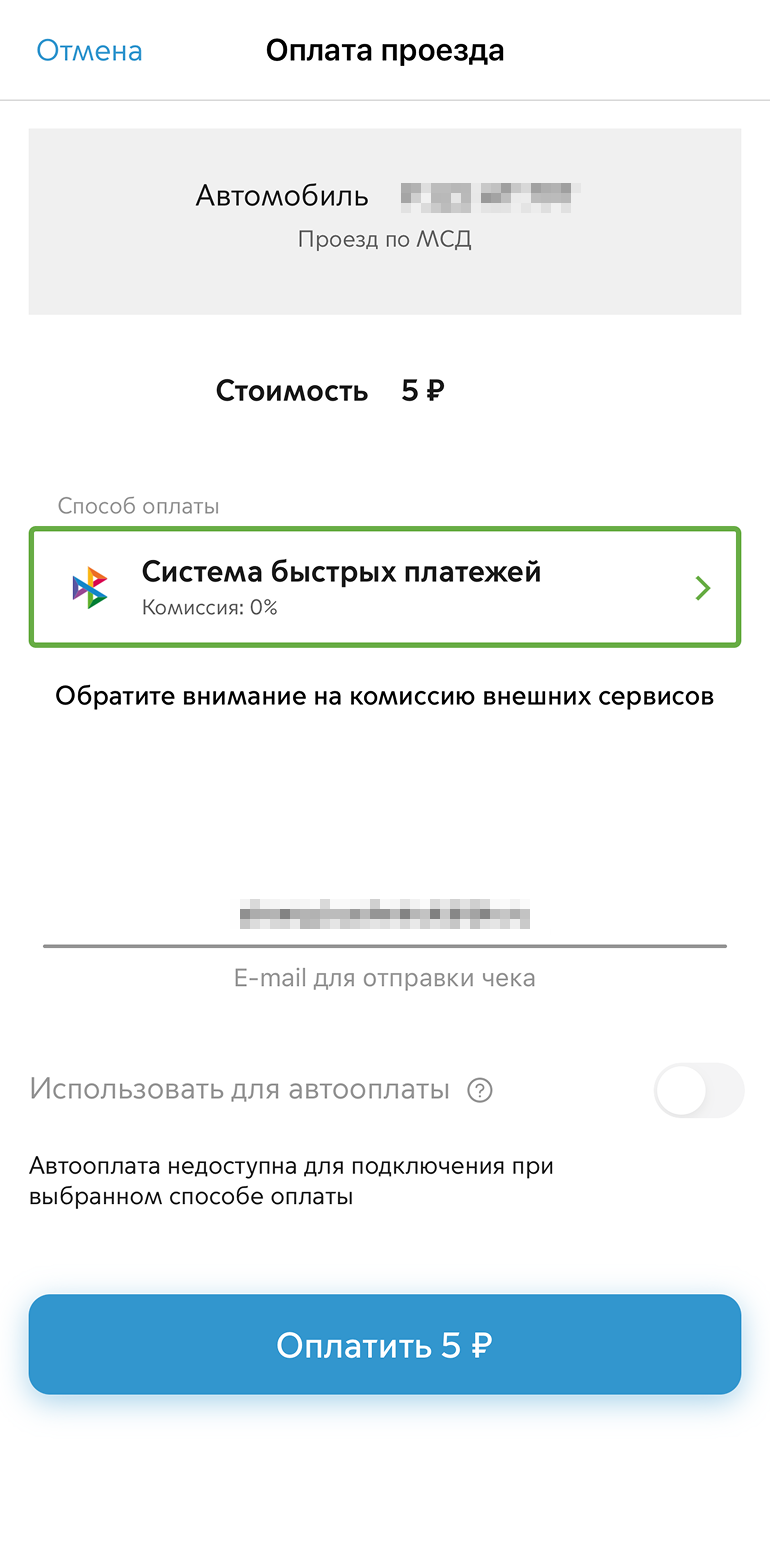
Task: Tap Отмена to cancel the payment
Action: (x=89, y=51)
